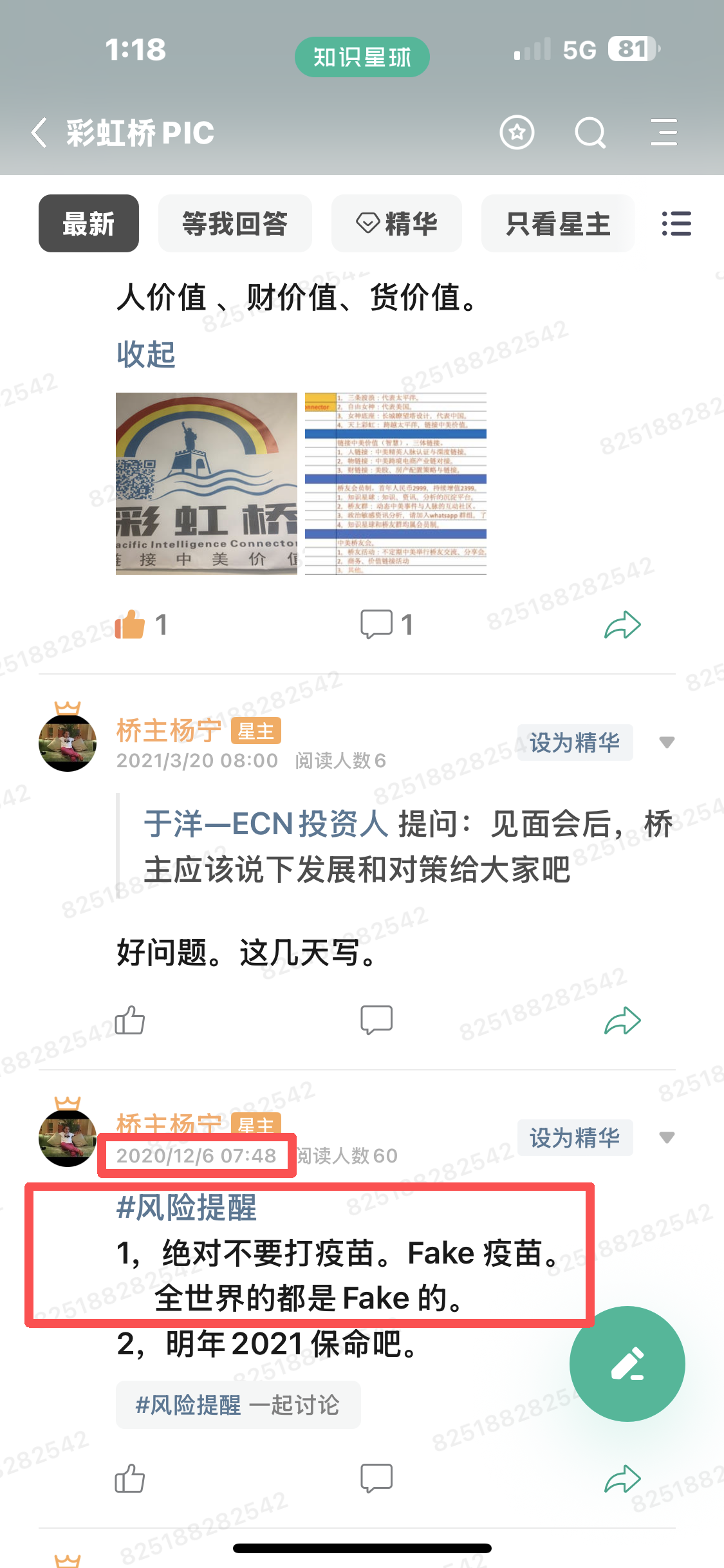Viewport: 724px width, 1568px height.
Task: Open the table screenshot image
Action: pos(395,483)
